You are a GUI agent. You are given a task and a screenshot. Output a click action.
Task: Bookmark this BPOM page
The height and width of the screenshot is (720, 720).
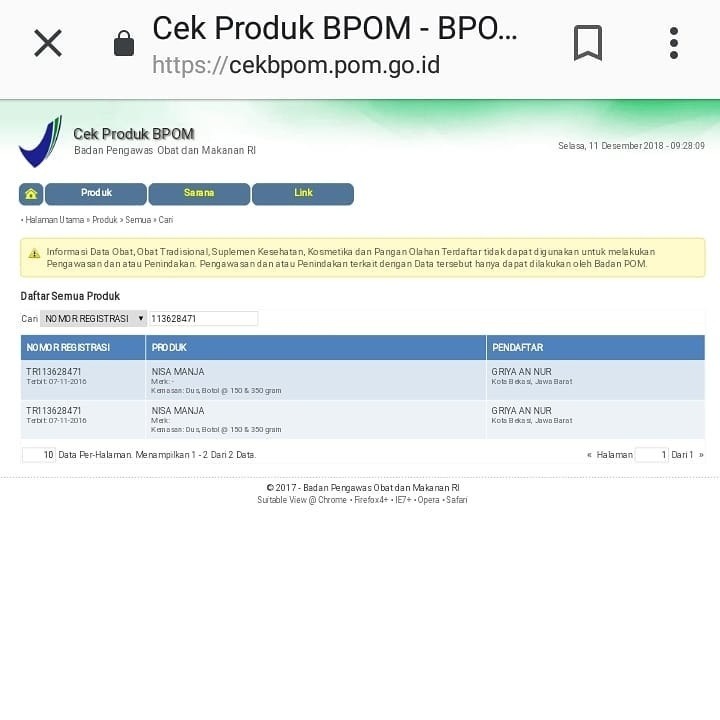coord(587,43)
